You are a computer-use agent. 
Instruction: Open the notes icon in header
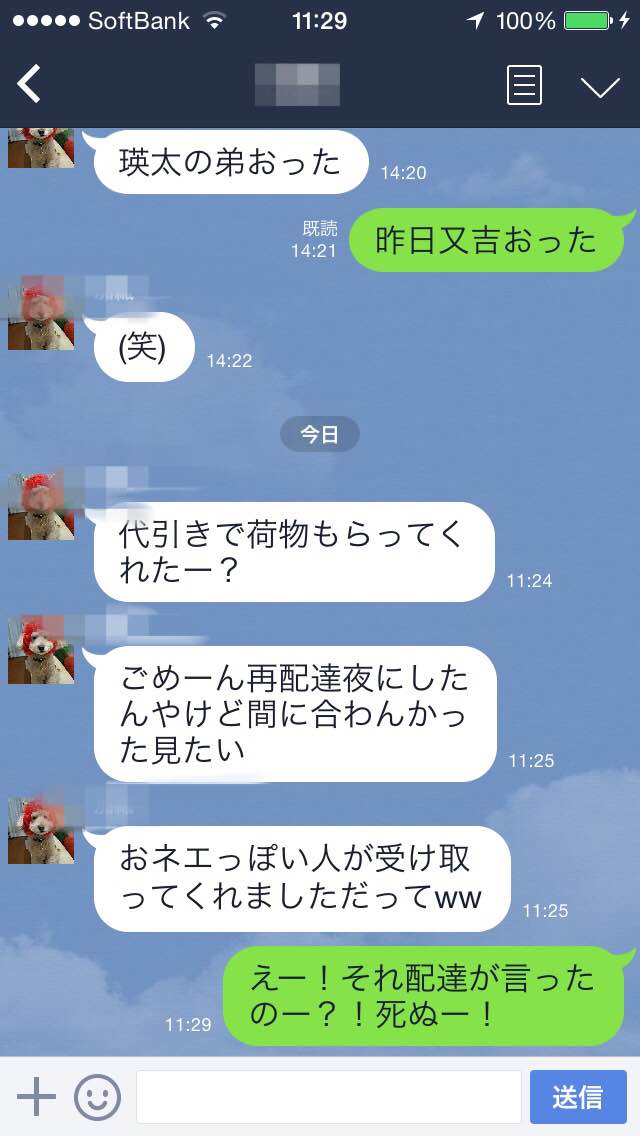click(524, 85)
